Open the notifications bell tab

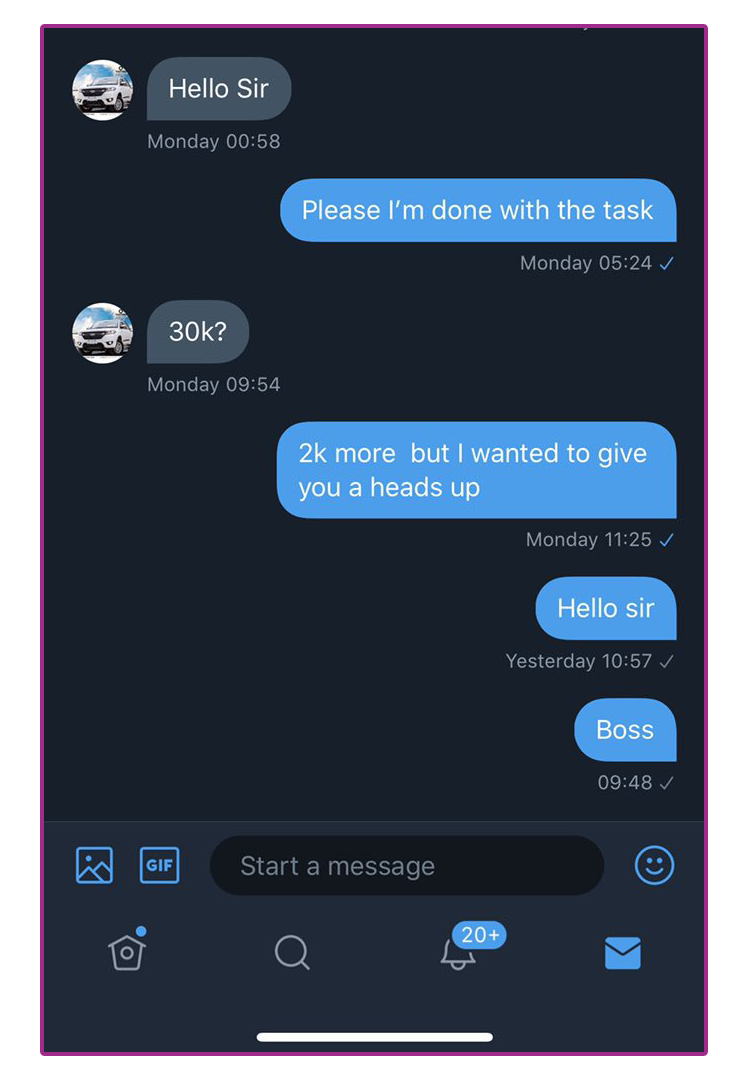click(459, 952)
